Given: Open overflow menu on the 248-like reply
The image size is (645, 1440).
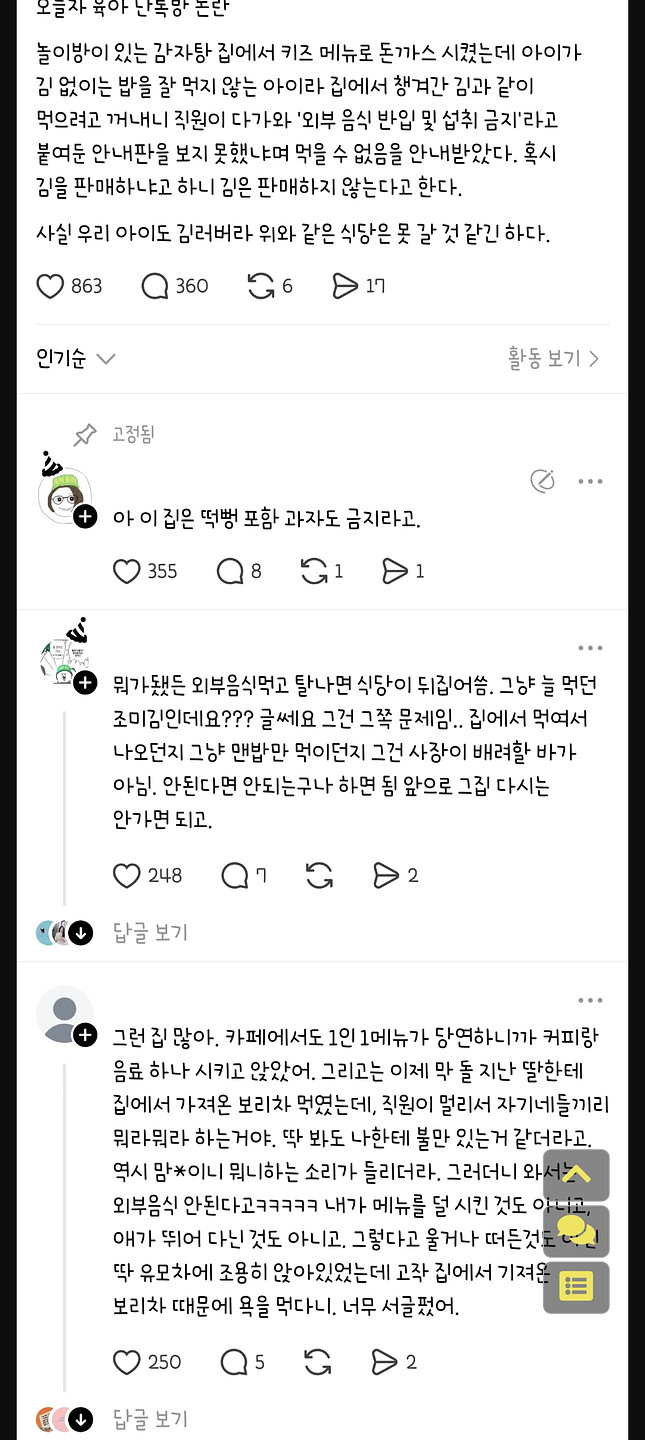Looking at the screenshot, I should 590,648.
